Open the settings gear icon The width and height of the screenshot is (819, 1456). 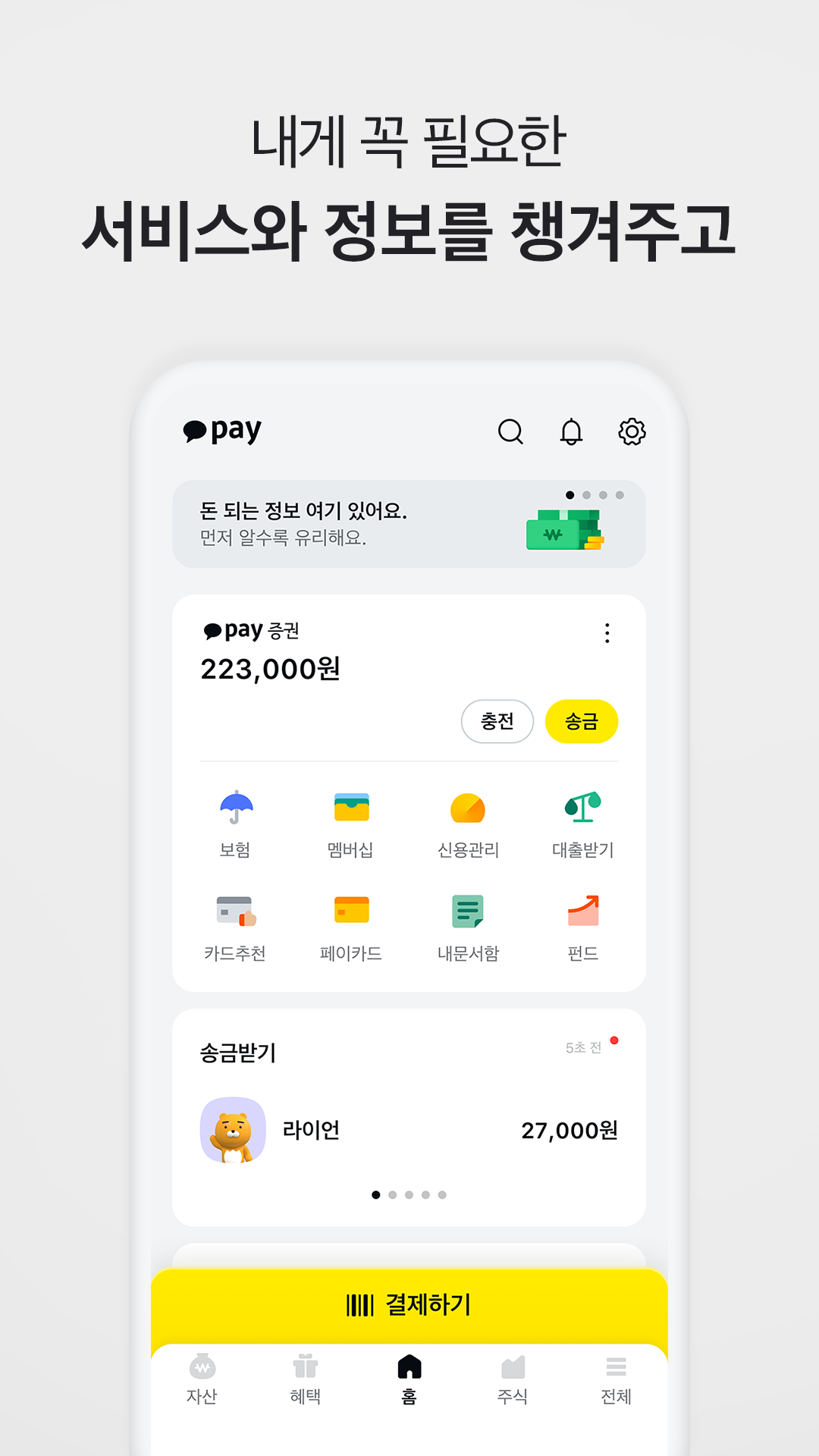click(630, 431)
